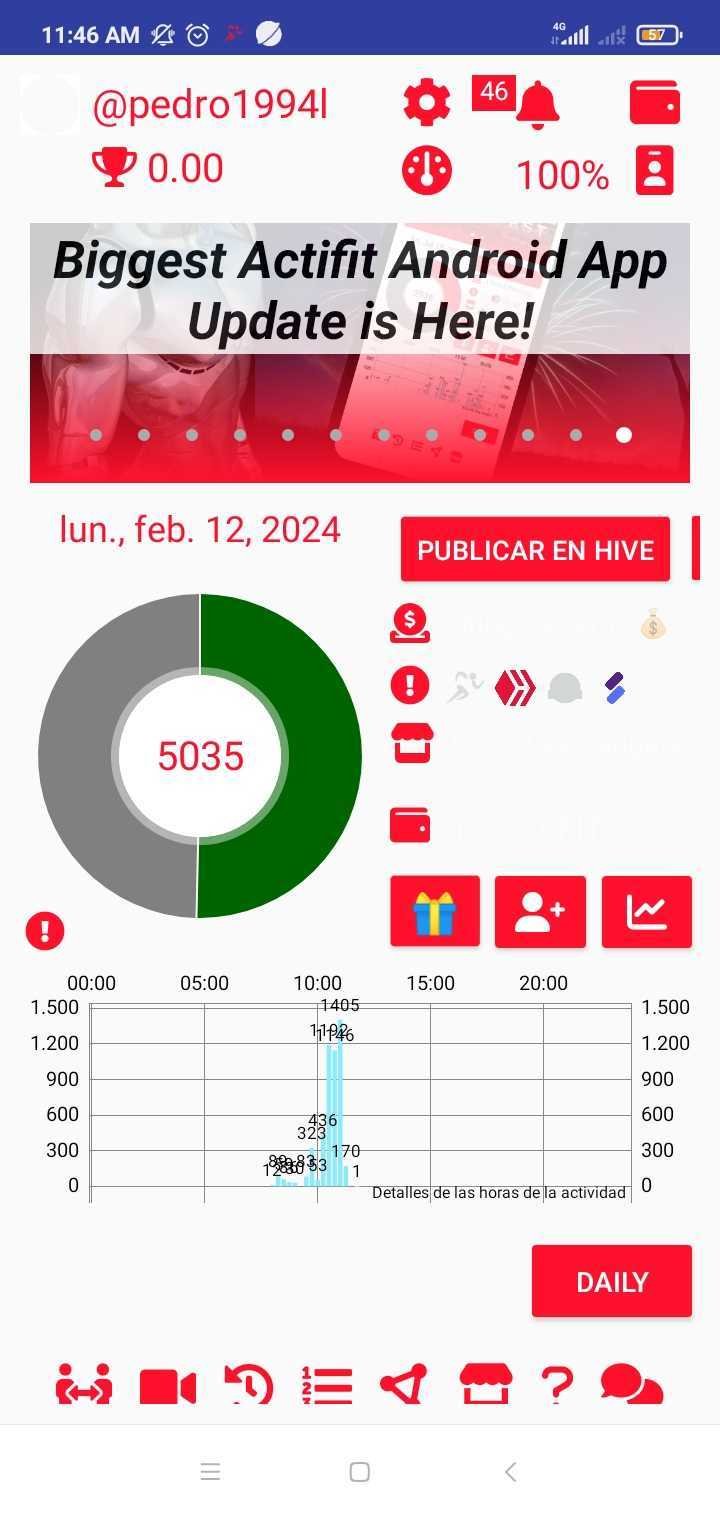The height and width of the screenshot is (1520, 720).
Task: Tap the social distancing people icon
Action: [84, 1386]
